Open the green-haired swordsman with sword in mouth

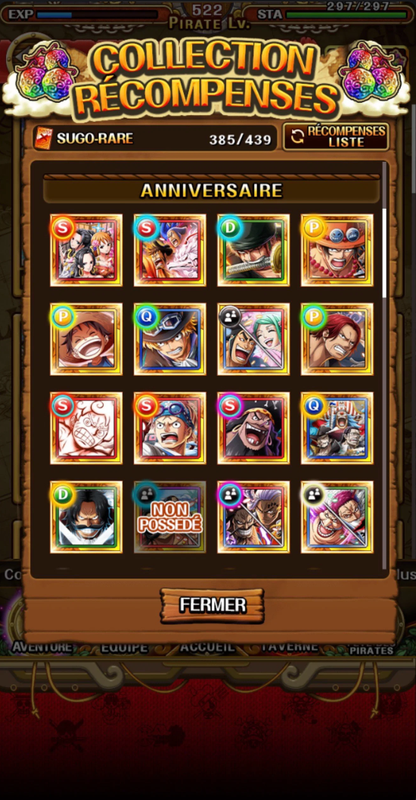[x=253, y=250]
